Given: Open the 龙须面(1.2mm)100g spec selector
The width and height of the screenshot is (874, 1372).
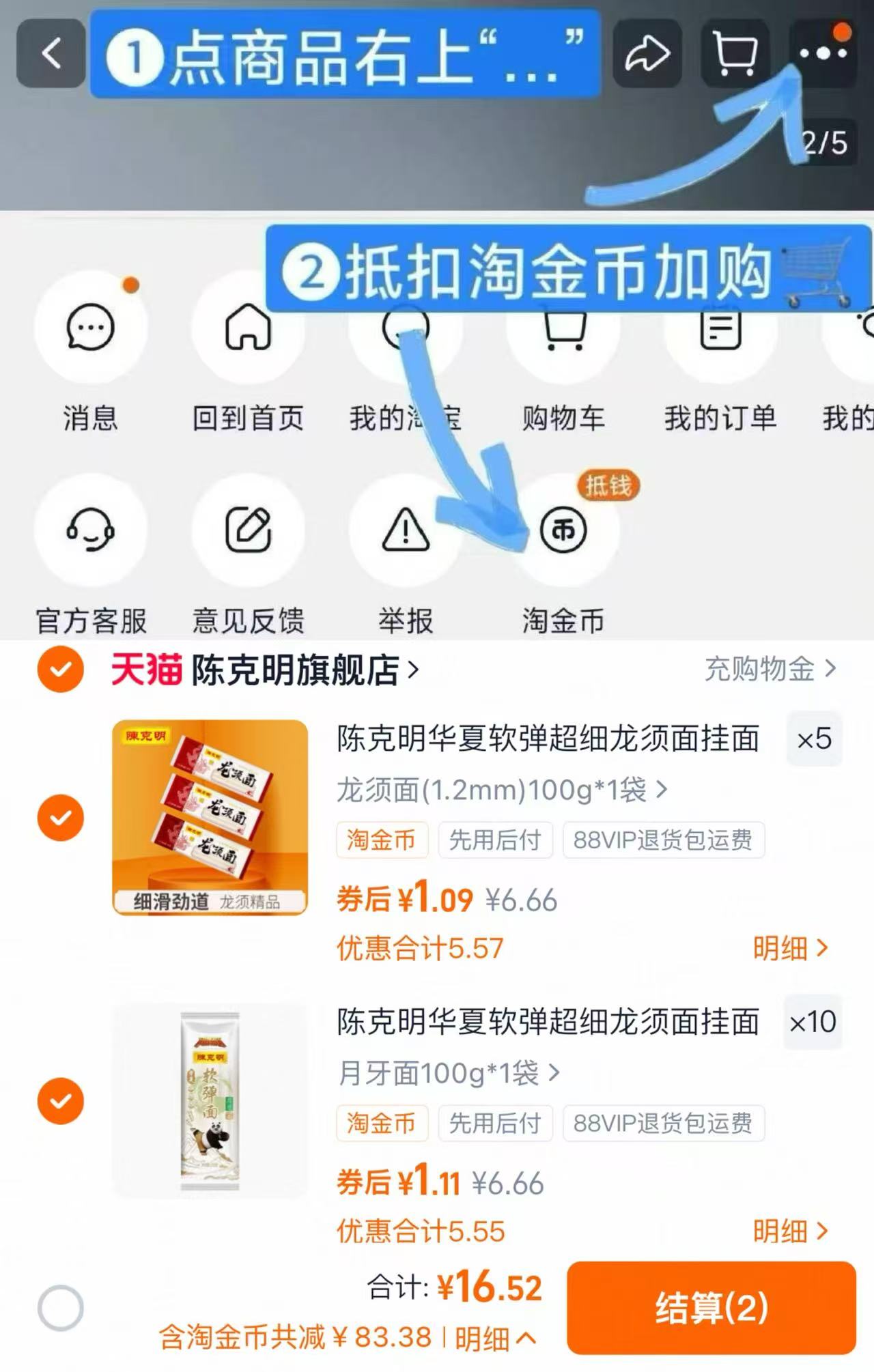Looking at the screenshot, I should [x=498, y=790].
